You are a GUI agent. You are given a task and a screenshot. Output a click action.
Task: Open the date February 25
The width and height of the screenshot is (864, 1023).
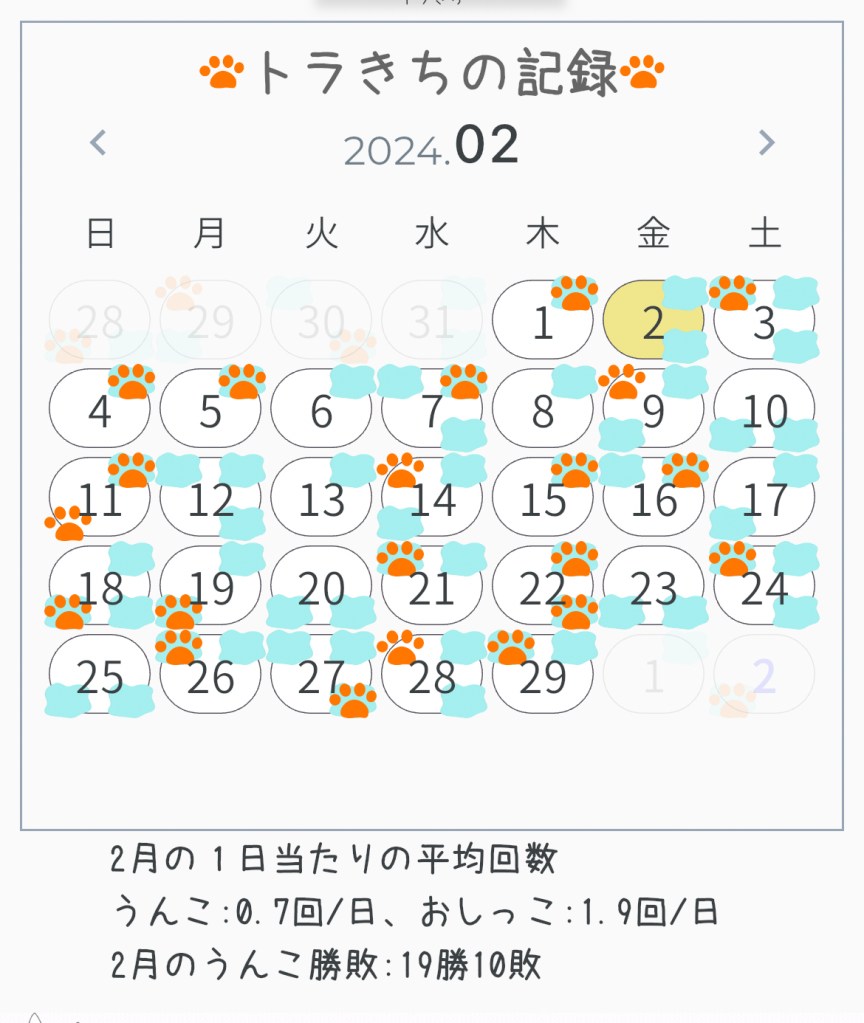pos(99,674)
